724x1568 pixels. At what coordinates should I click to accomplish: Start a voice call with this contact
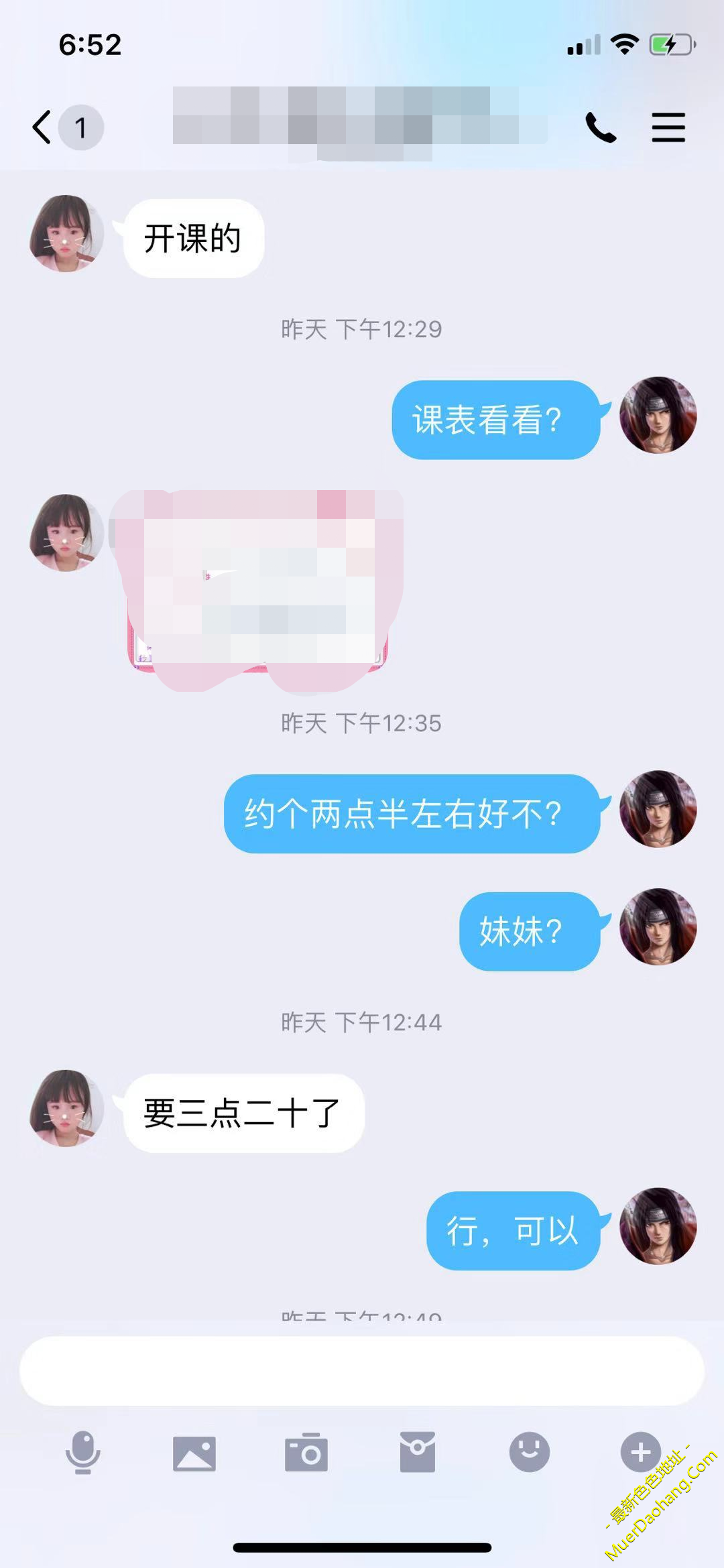pos(601,127)
